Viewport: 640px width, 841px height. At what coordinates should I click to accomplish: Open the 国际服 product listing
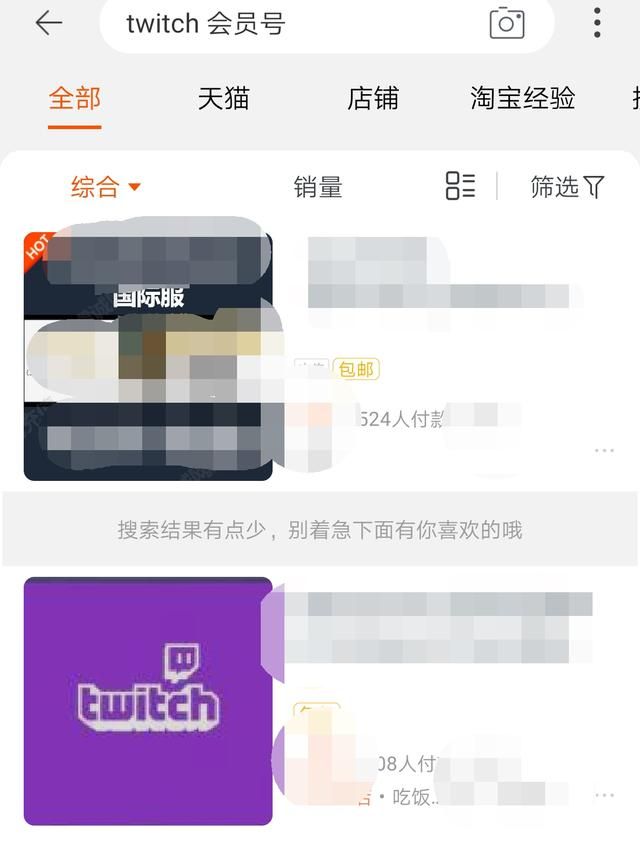pos(148,356)
